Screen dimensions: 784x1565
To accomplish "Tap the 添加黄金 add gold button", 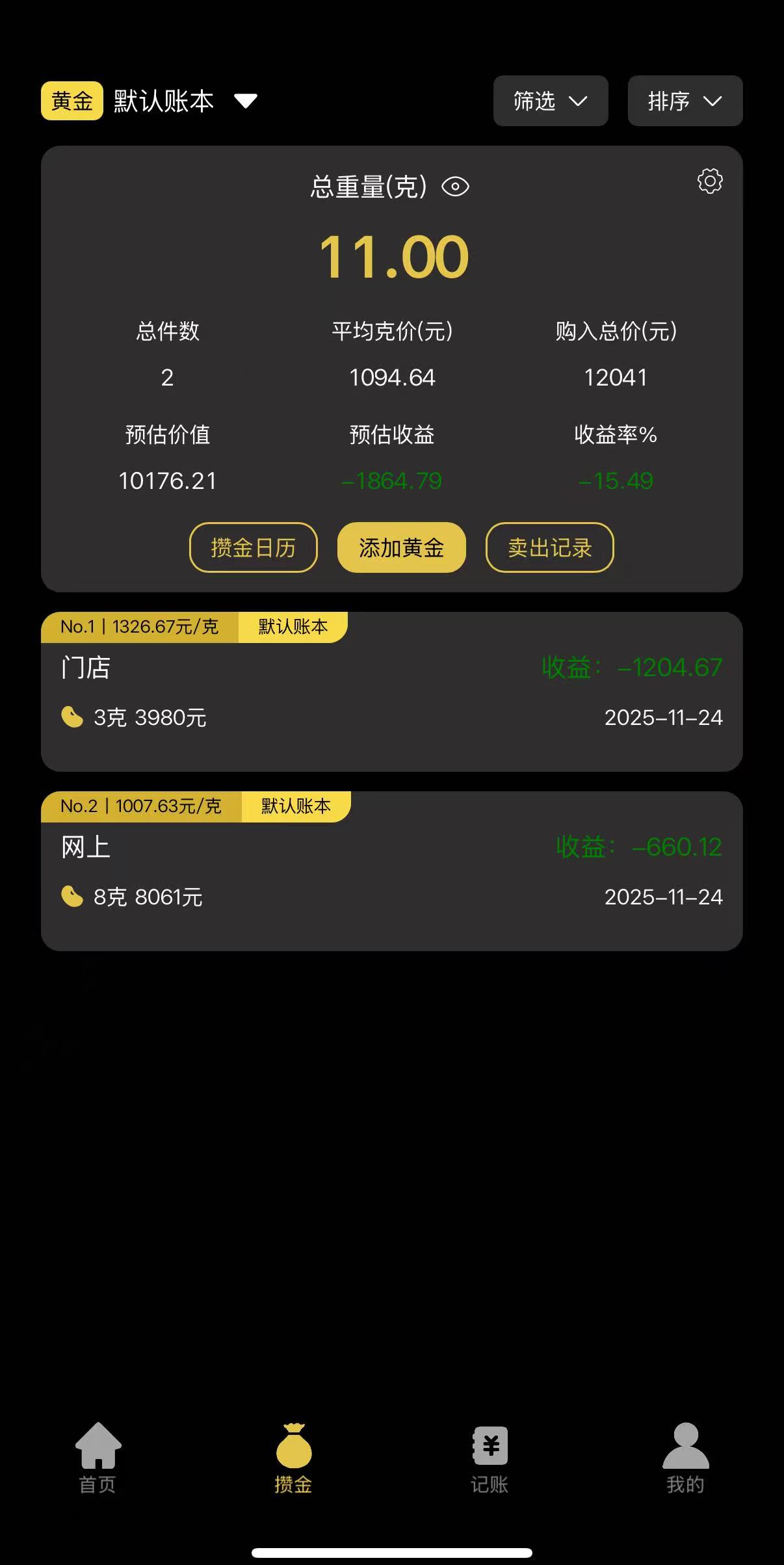I will tap(401, 548).
